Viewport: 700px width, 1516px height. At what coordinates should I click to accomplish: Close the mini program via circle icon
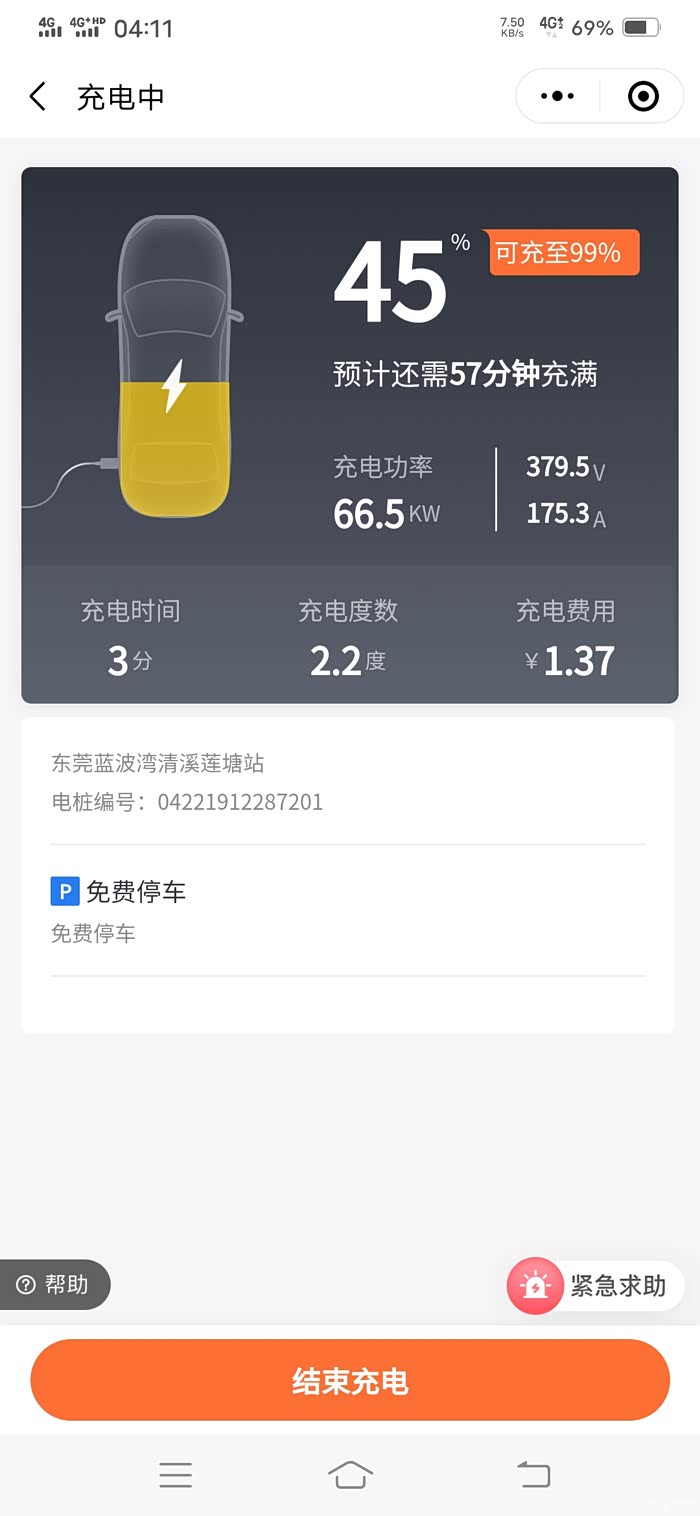point(643,96)
